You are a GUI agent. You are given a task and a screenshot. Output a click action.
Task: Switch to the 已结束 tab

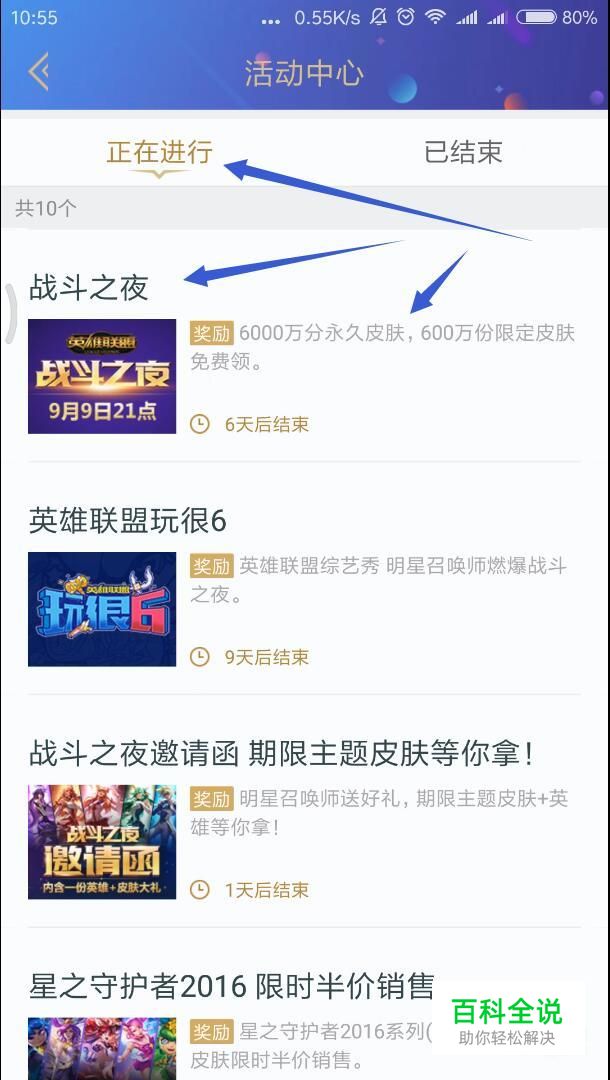463,152
